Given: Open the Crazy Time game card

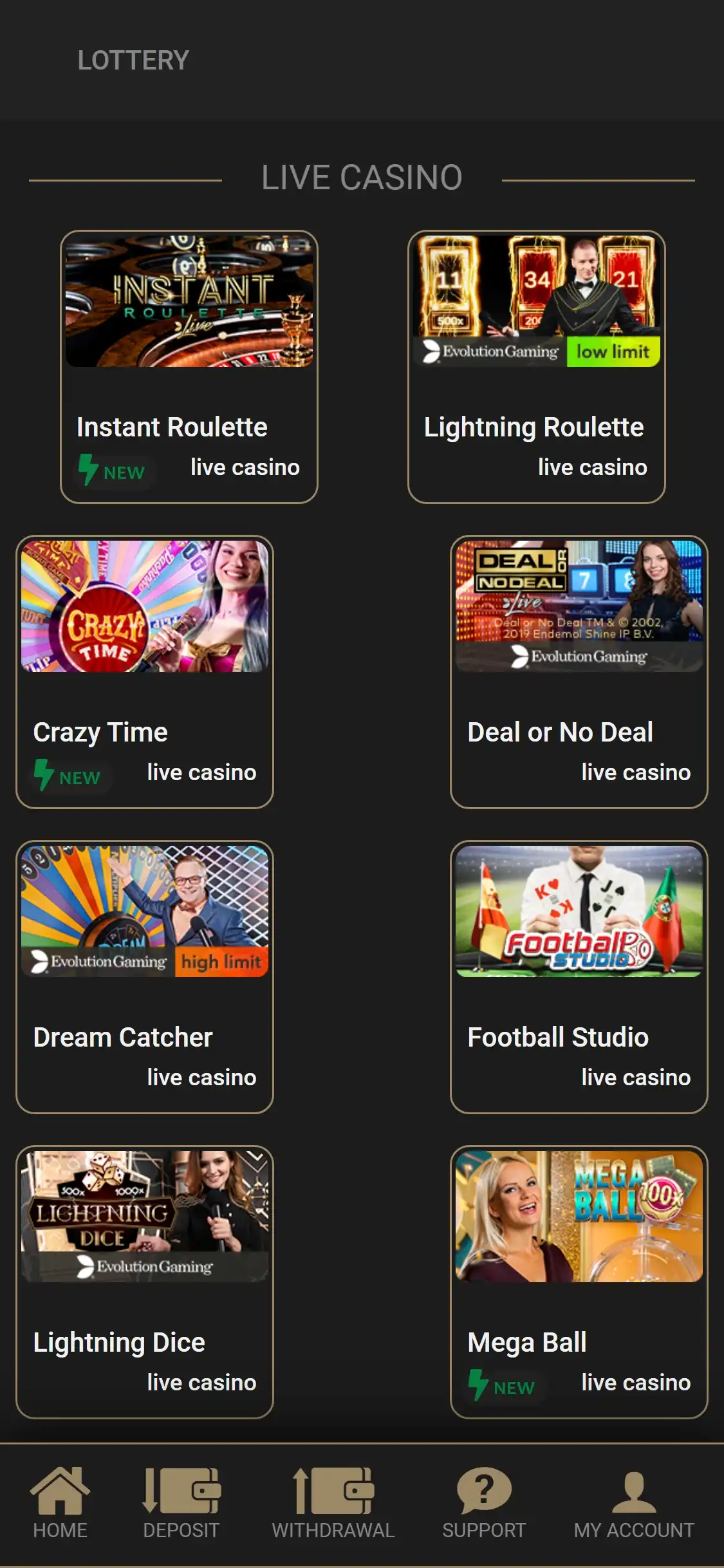Looking at the screenshot, I should (145, 671).
